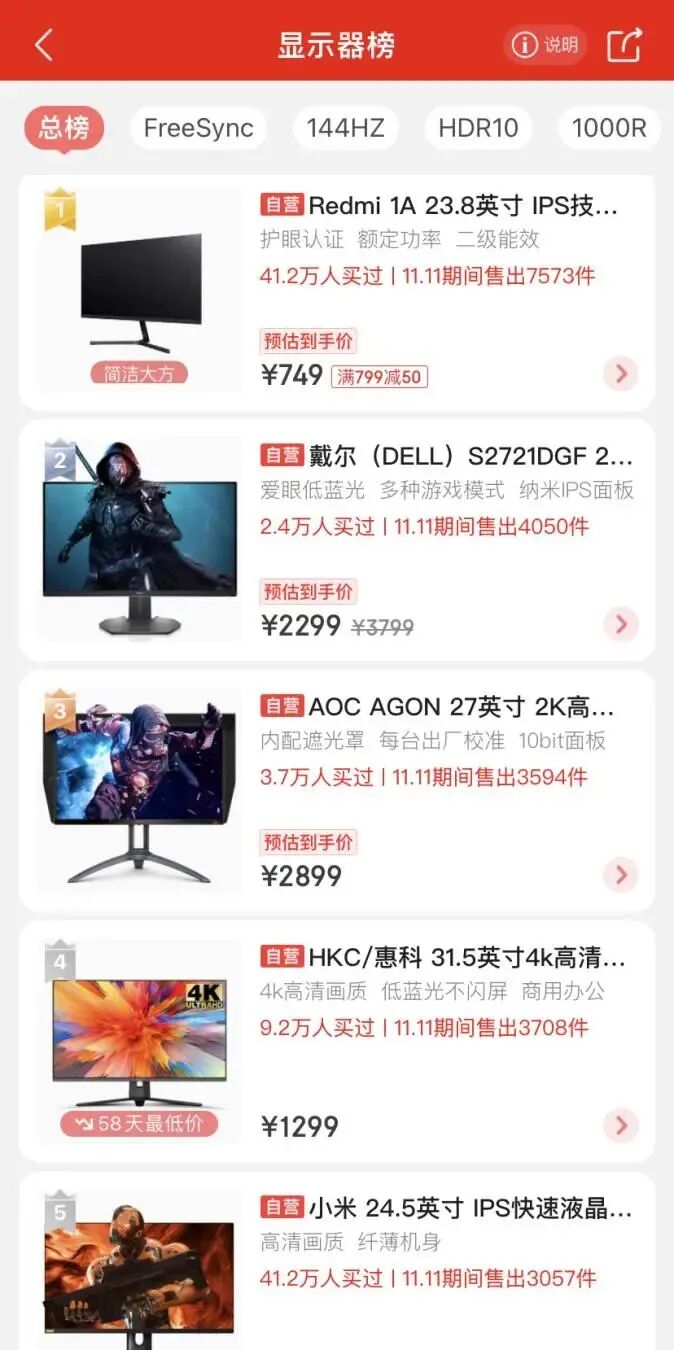Tap the arrow next to the ¥2899 price

click(621, 875)
